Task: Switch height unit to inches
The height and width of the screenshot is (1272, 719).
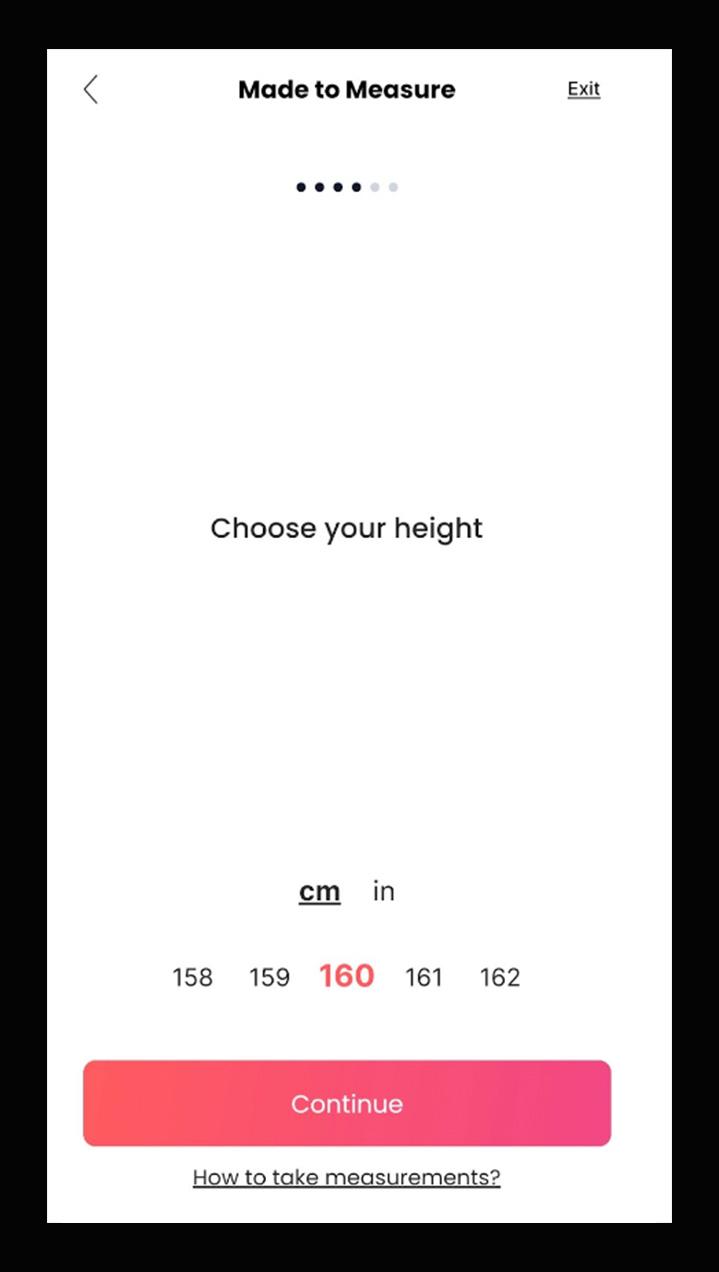Action: pos(384,890)
